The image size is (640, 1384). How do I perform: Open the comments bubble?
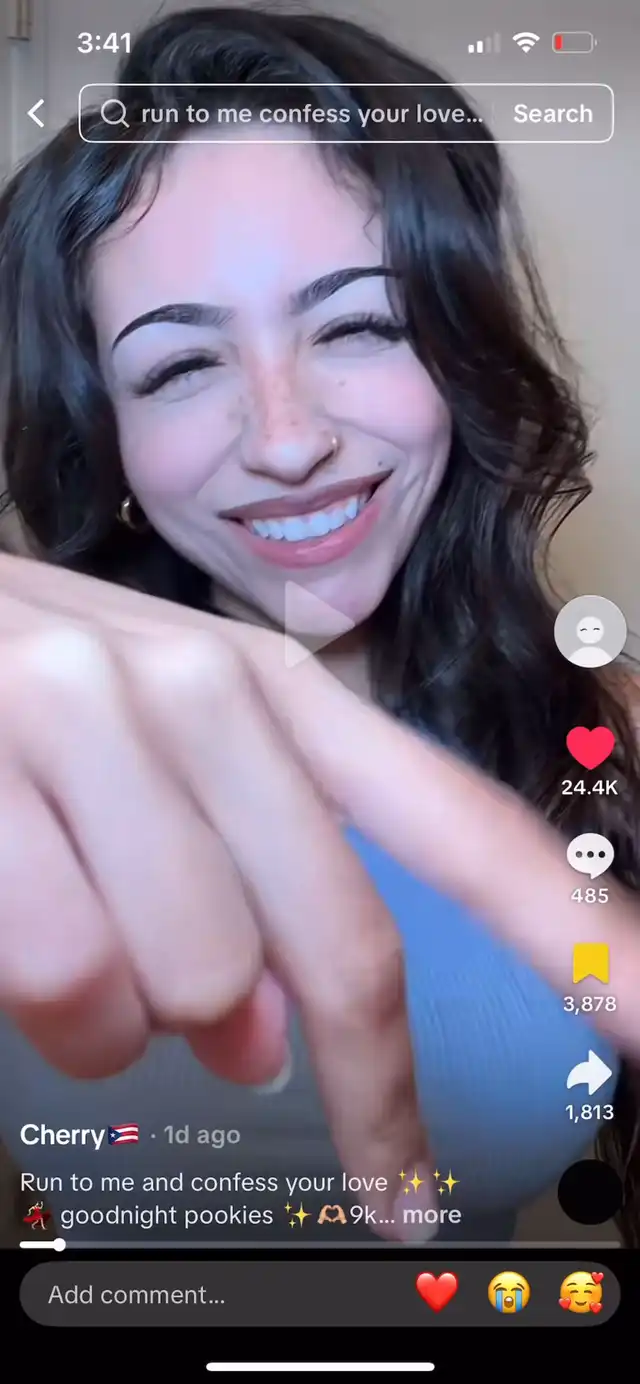coord(590,857)
